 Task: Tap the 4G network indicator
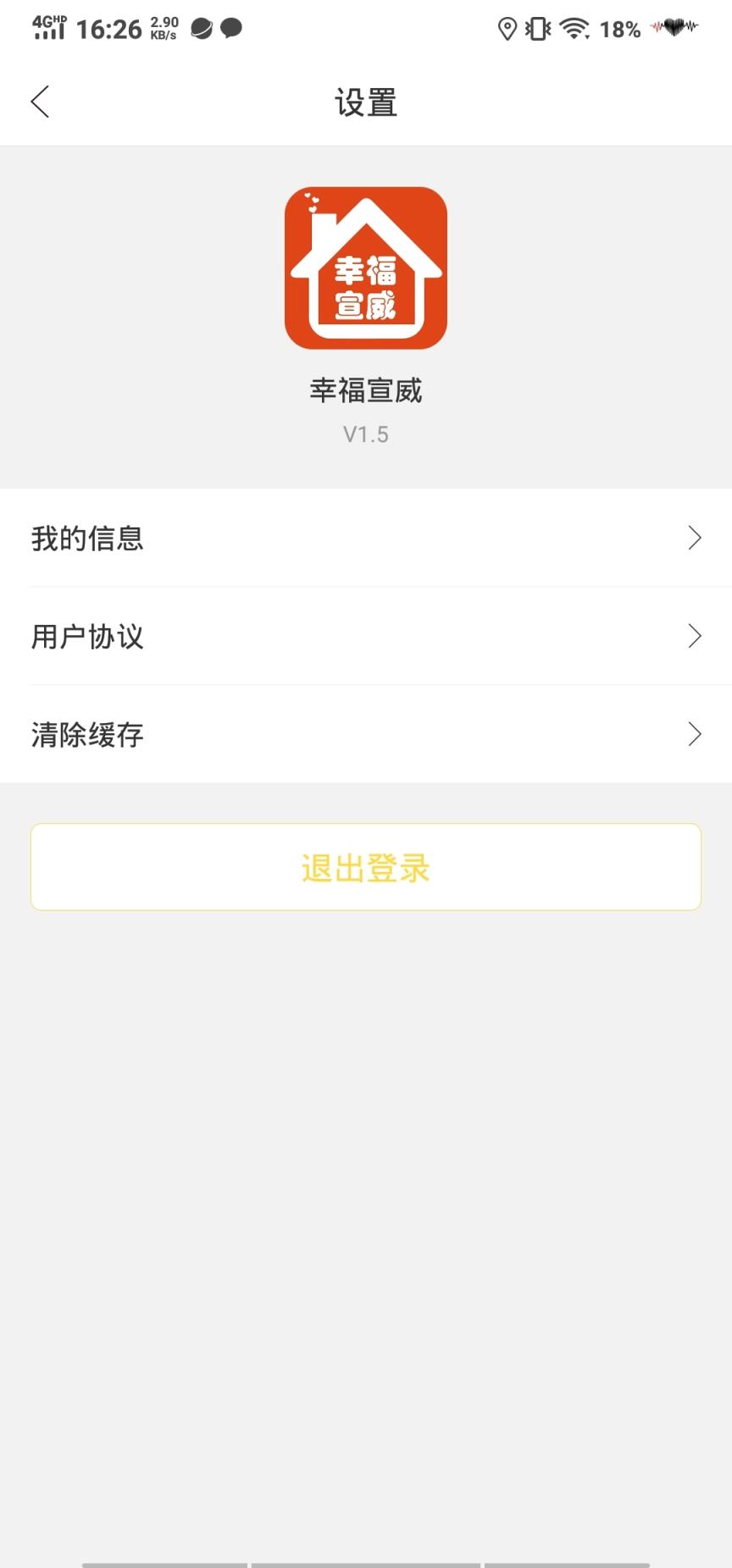click(48, 29)
